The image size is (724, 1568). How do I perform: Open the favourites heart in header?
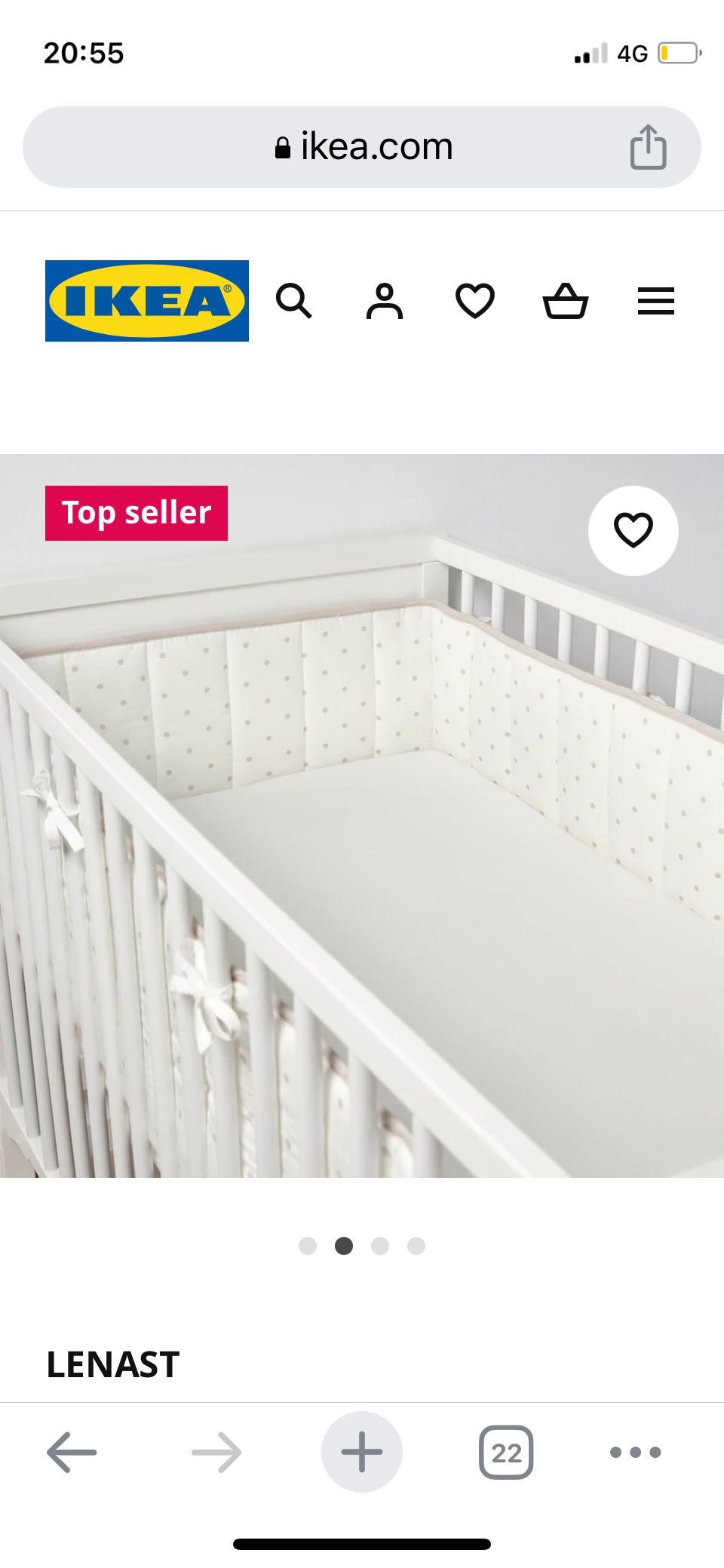click(x=475, y=302)
